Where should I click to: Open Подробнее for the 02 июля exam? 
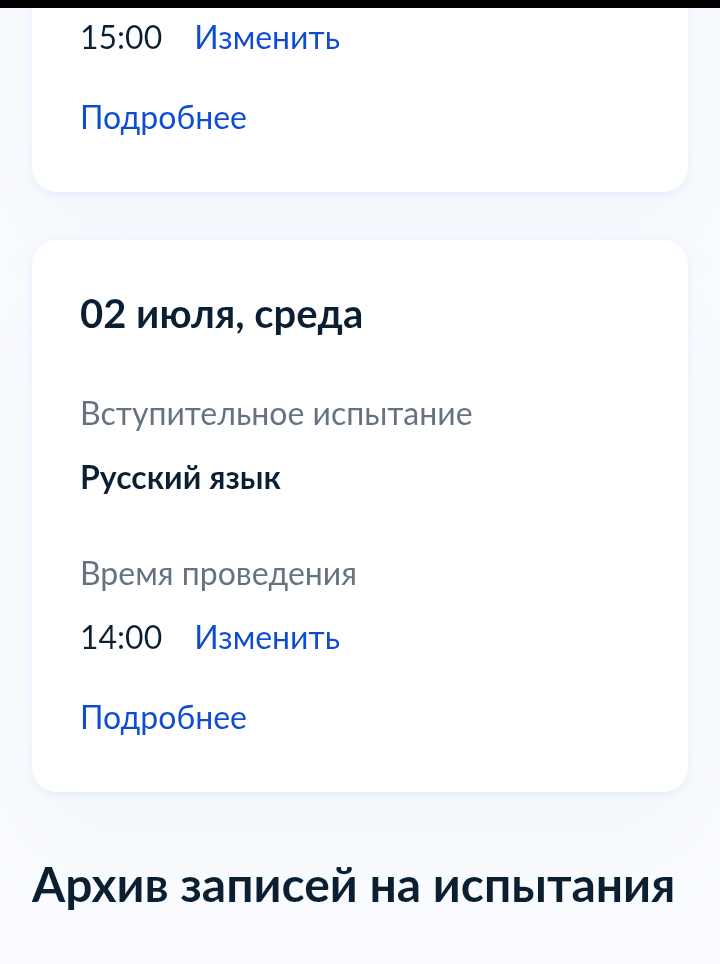(x=163, y=717)
